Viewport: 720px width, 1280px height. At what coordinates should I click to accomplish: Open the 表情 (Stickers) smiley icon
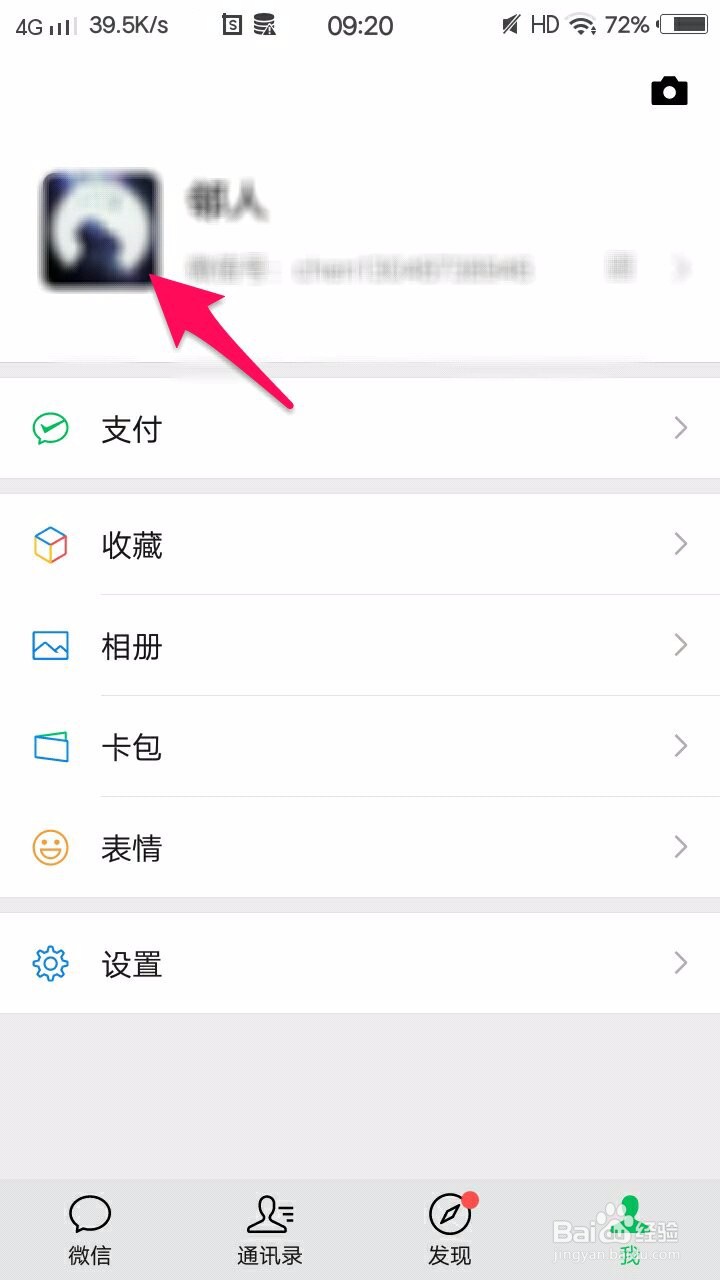tap(50, 848)
